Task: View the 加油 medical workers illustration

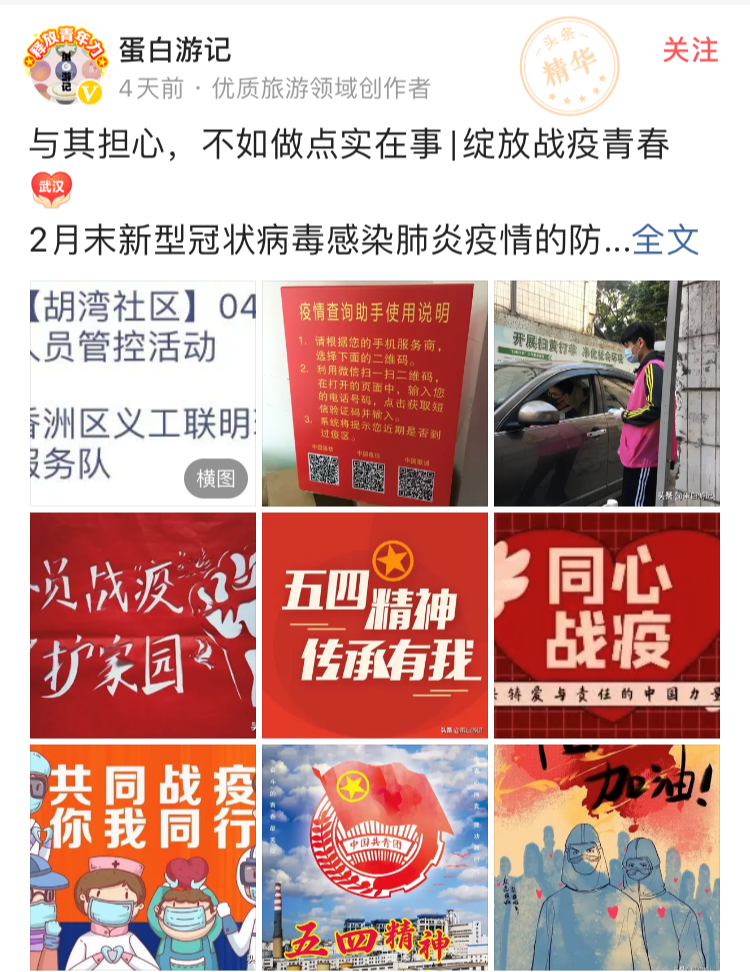Action: pos(606,857)
